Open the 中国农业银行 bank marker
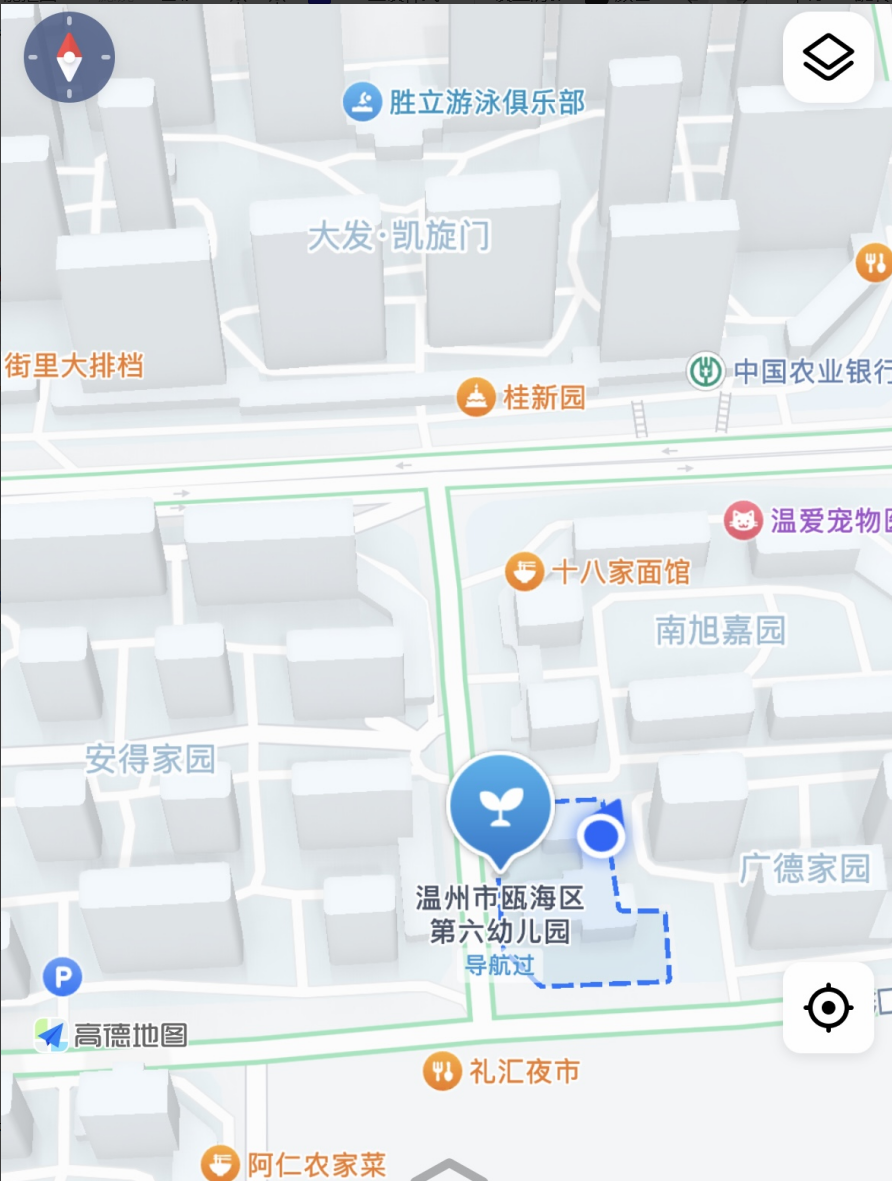Screen dimensions: 892x1181 click(706, 372)
